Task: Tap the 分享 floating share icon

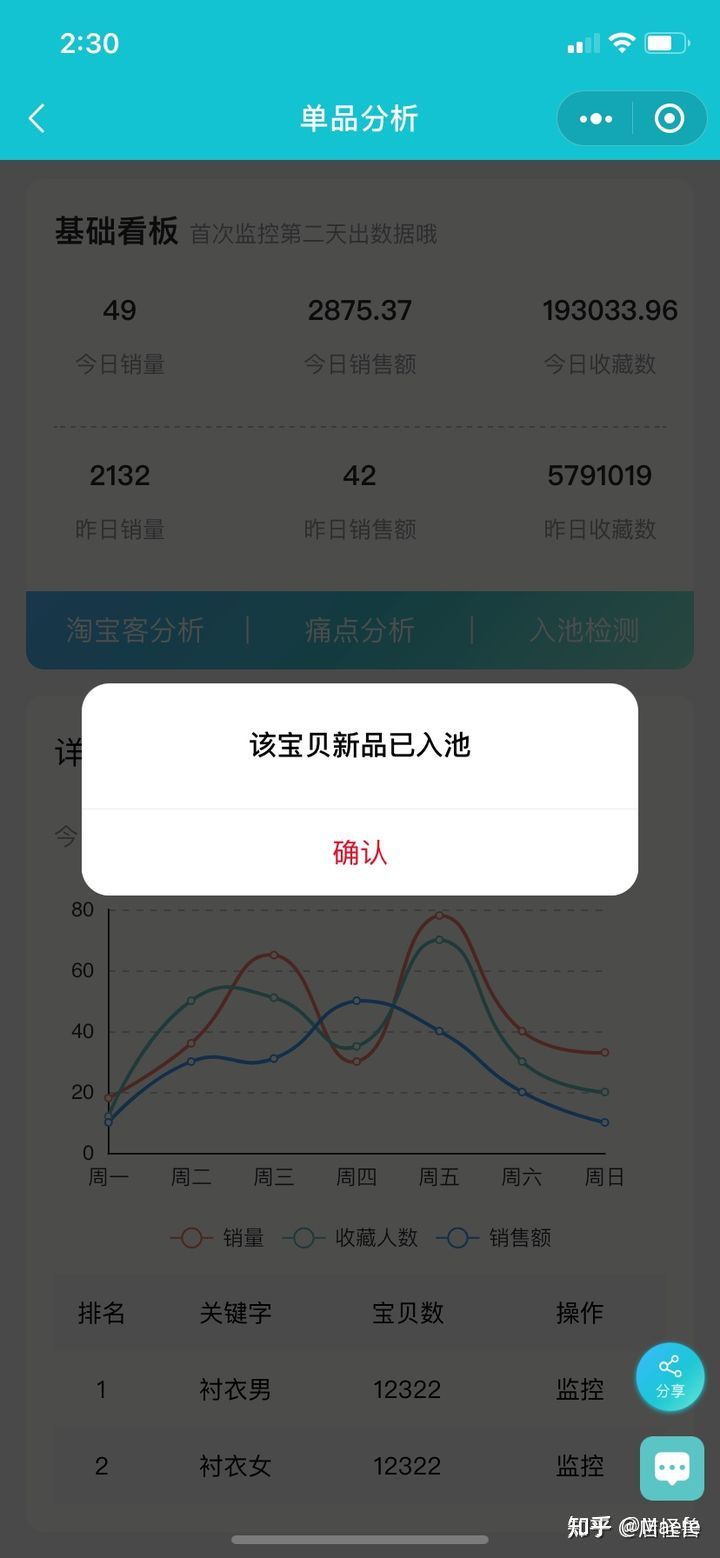Action: point(670,1378)
